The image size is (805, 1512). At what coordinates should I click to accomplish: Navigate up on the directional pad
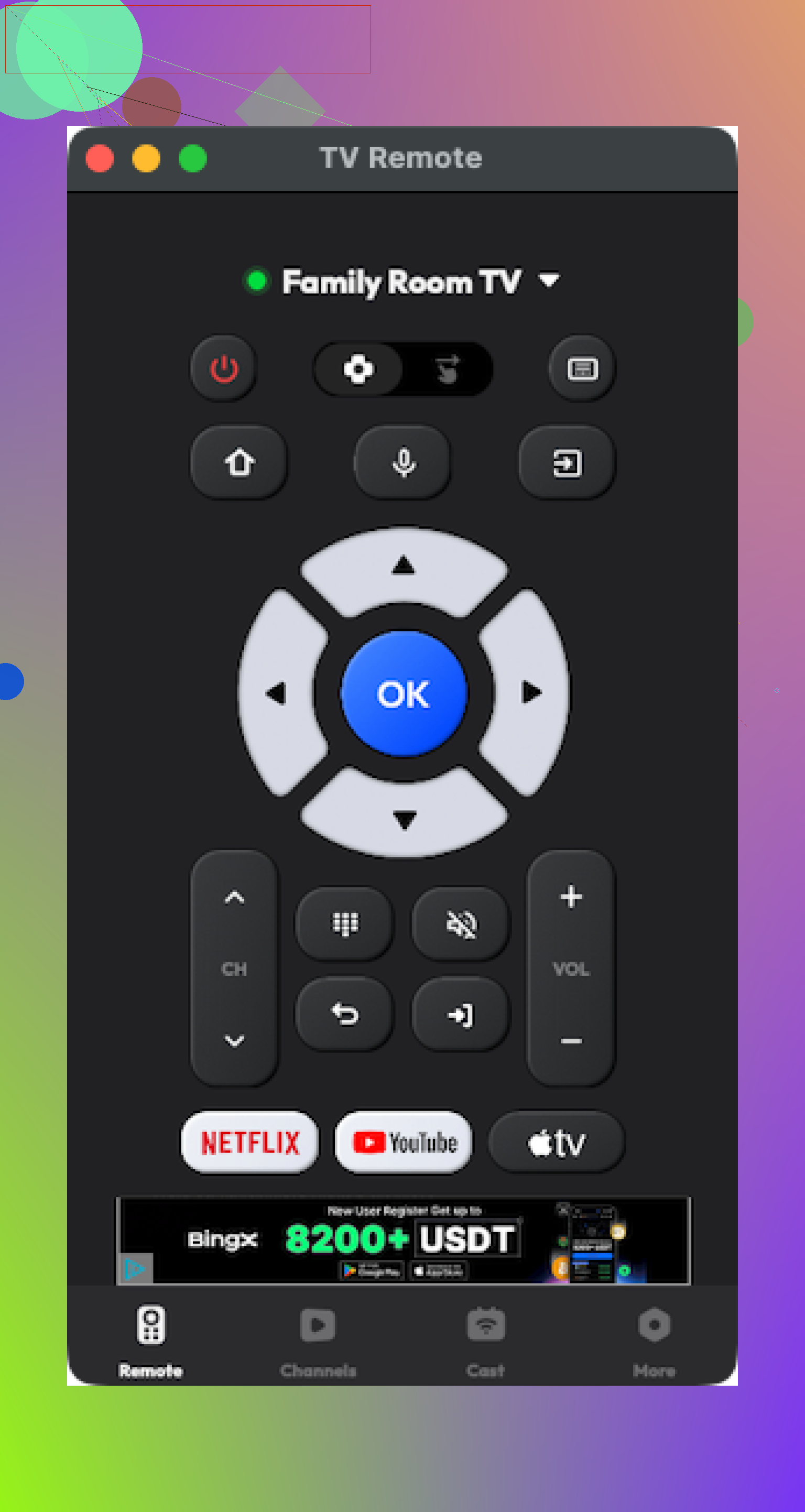(404, 568)
